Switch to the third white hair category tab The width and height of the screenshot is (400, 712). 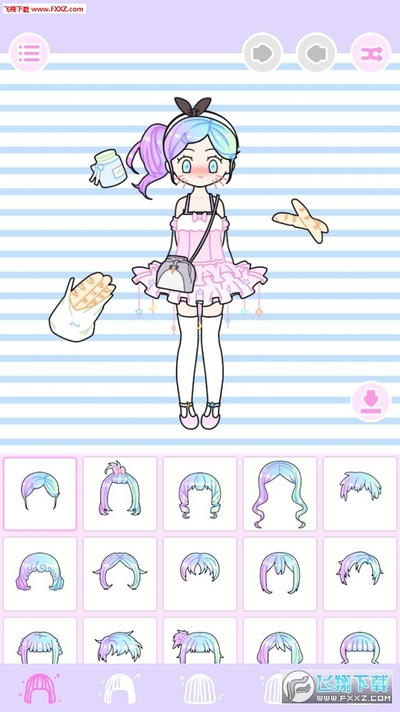(200, 688)
